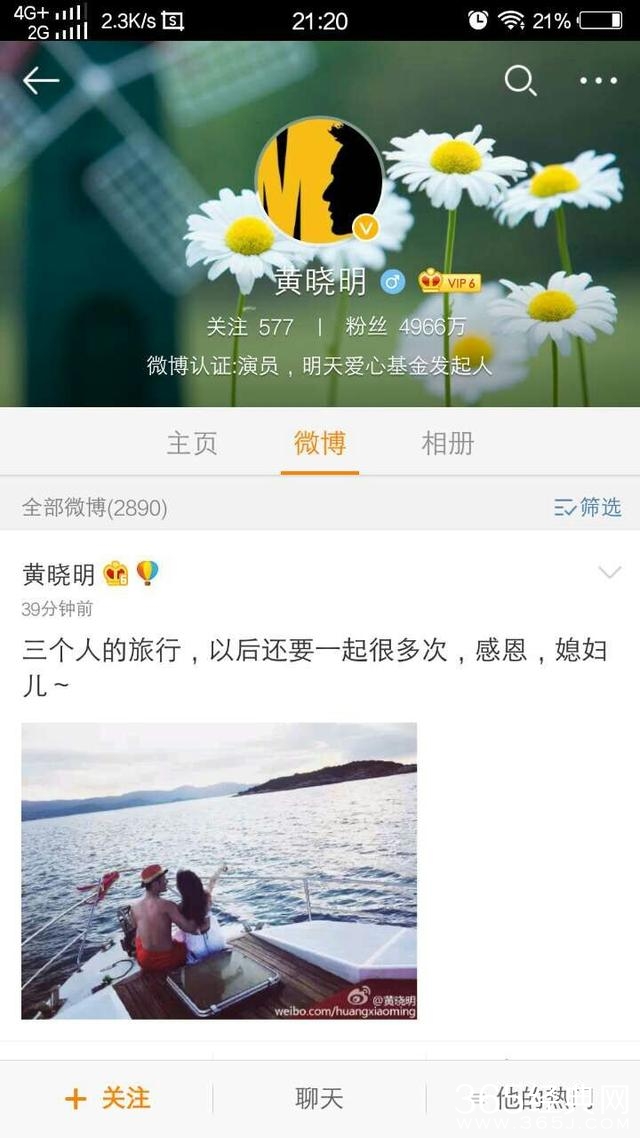
Task: Switch to the 主页 tab
Action: tap(192, 443)
